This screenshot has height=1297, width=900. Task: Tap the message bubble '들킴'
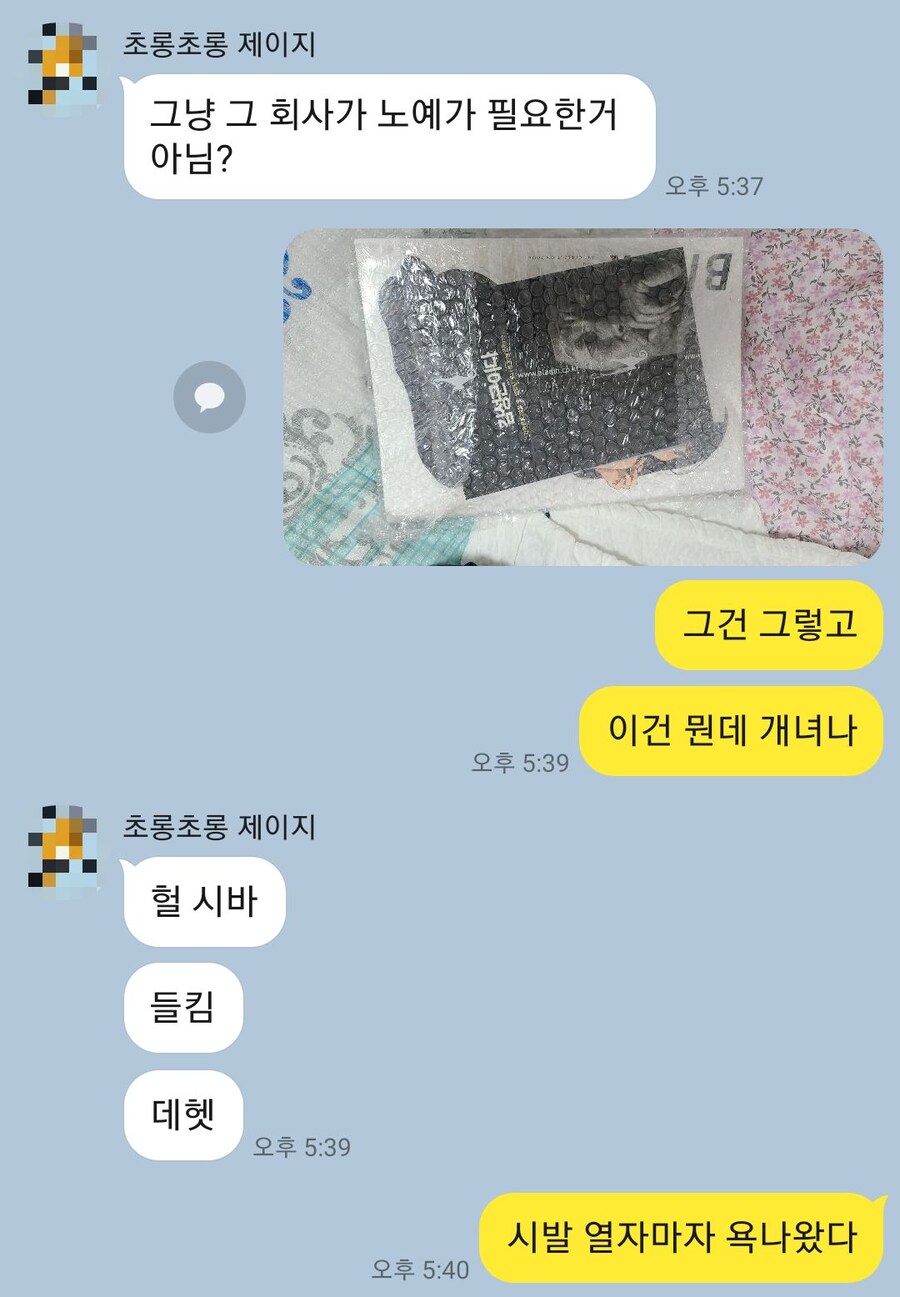coord(183,1008)
